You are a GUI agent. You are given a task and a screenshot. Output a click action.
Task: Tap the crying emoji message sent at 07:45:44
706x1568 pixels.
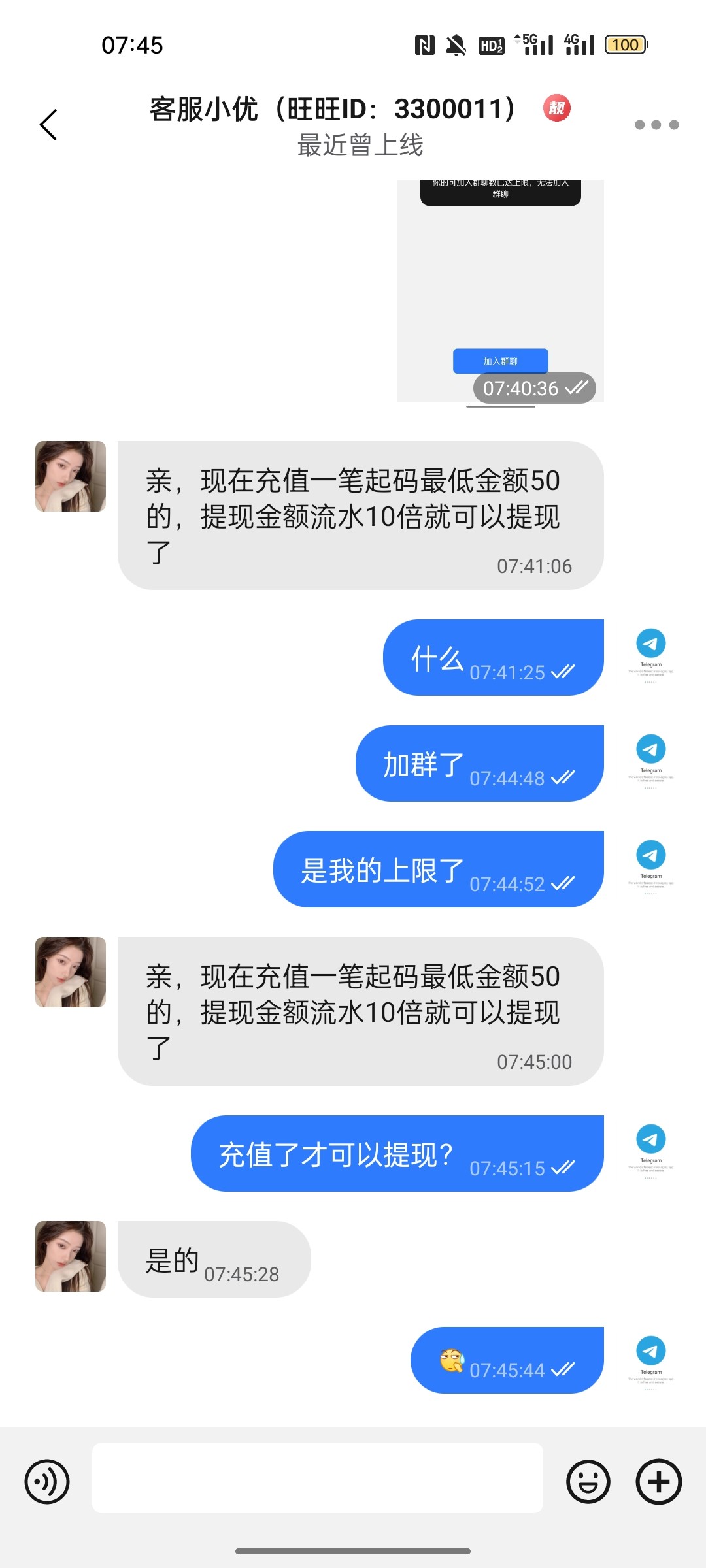pos(451,1359)
